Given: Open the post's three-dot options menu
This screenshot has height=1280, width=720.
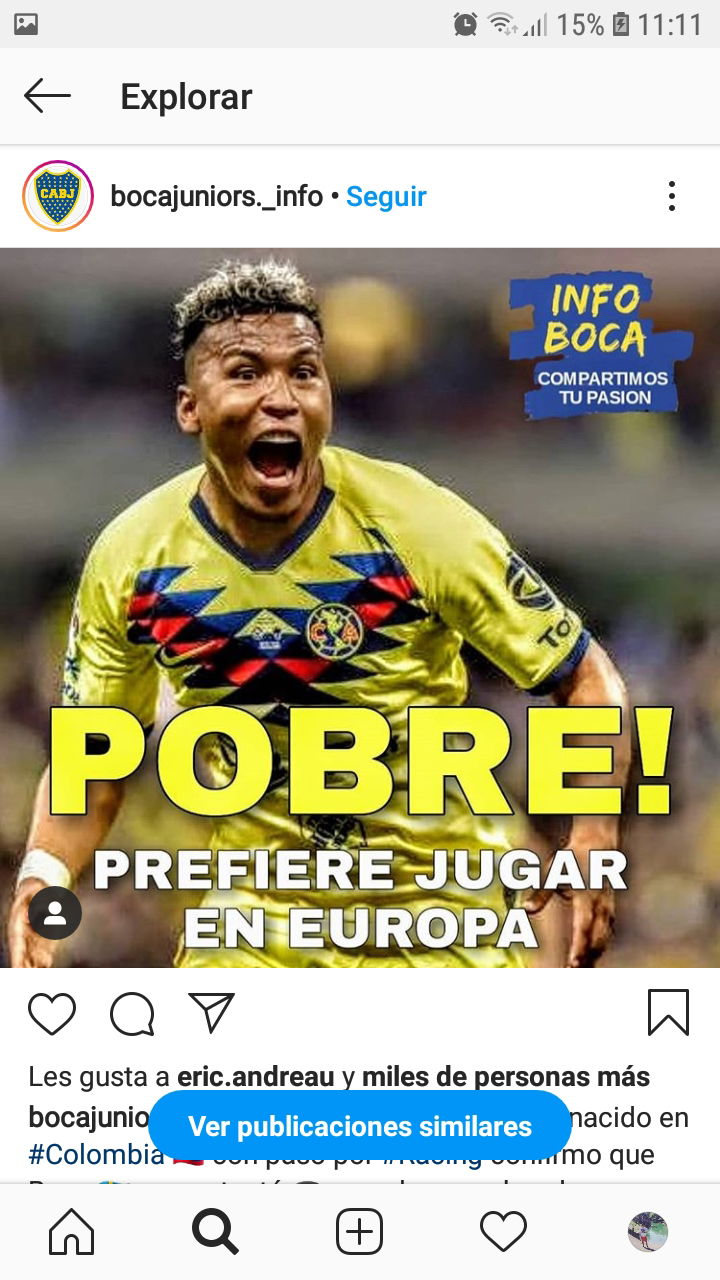Looking at the screenshot, I should tap(671, 196).
